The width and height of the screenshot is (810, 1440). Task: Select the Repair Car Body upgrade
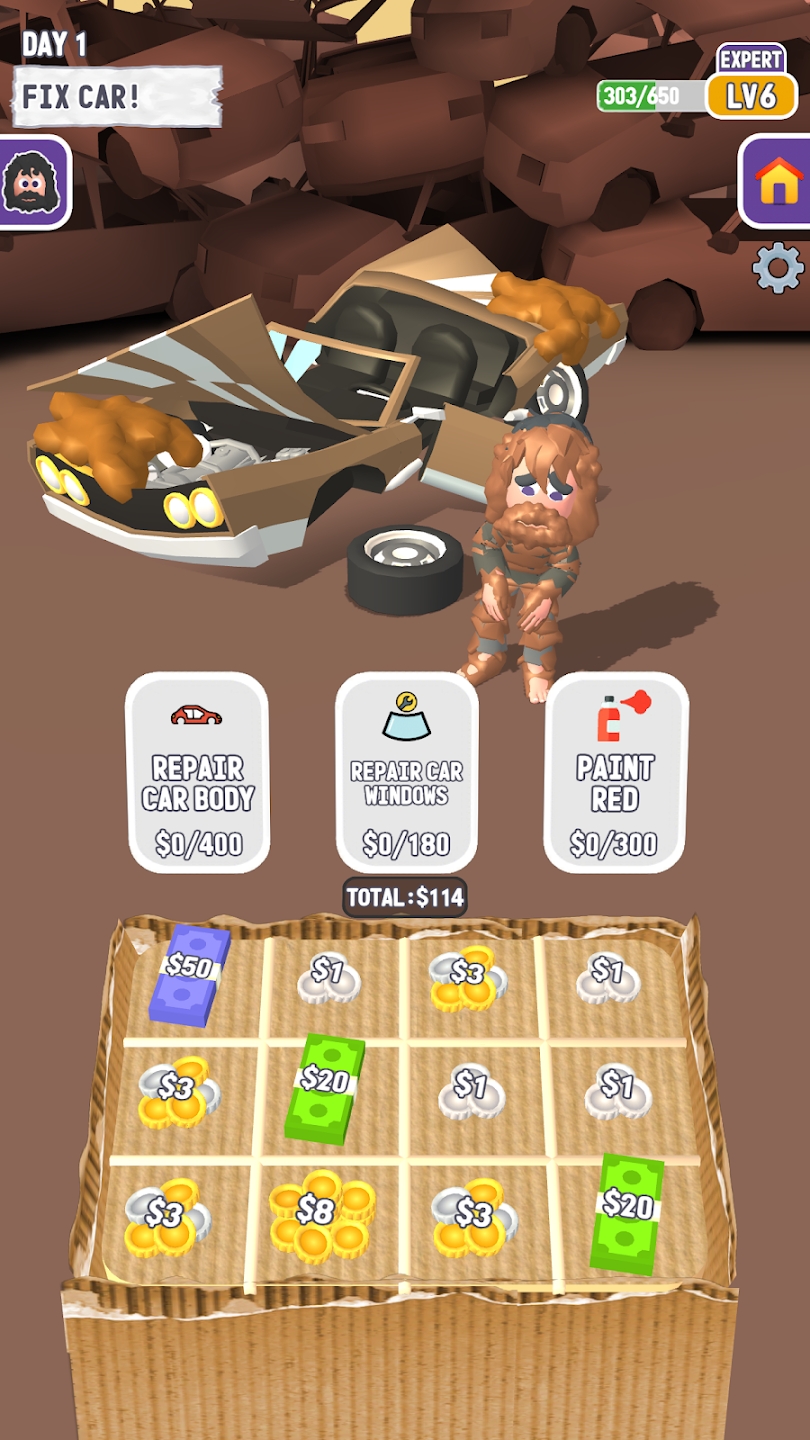click(x=198, y=772)
